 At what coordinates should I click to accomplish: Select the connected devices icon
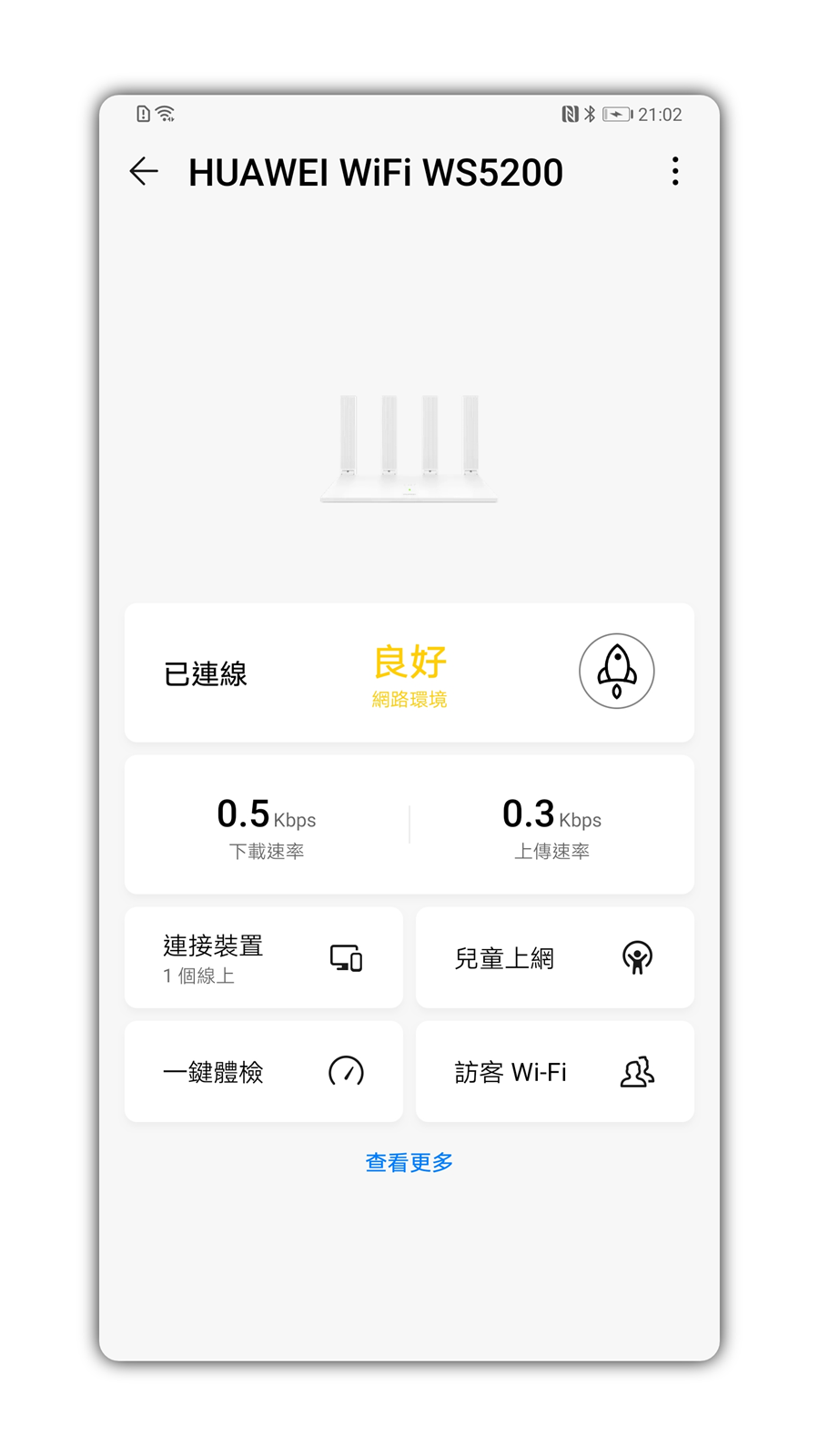pos(344,957)
